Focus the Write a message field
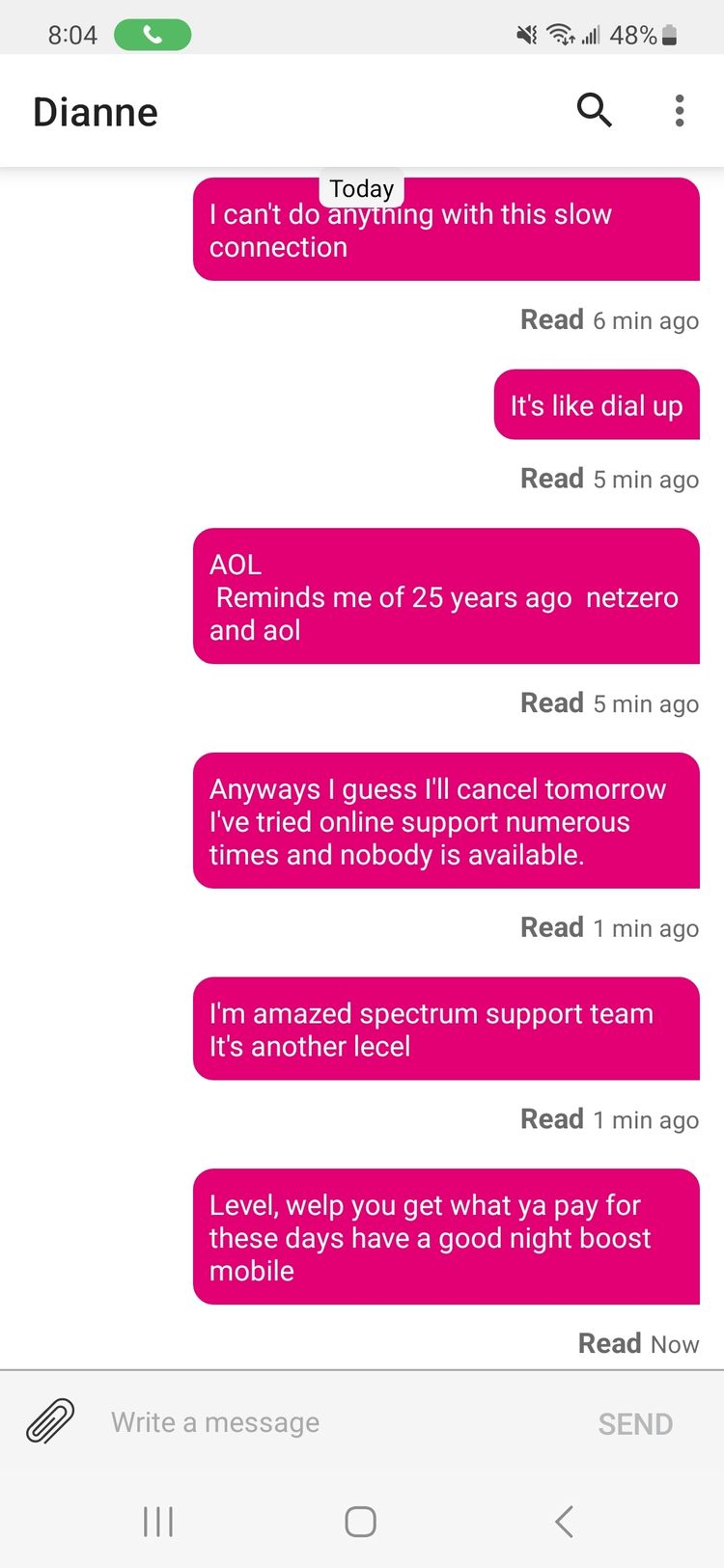Viewport: 724px width, 1568px height. [x=338, y=1422]
